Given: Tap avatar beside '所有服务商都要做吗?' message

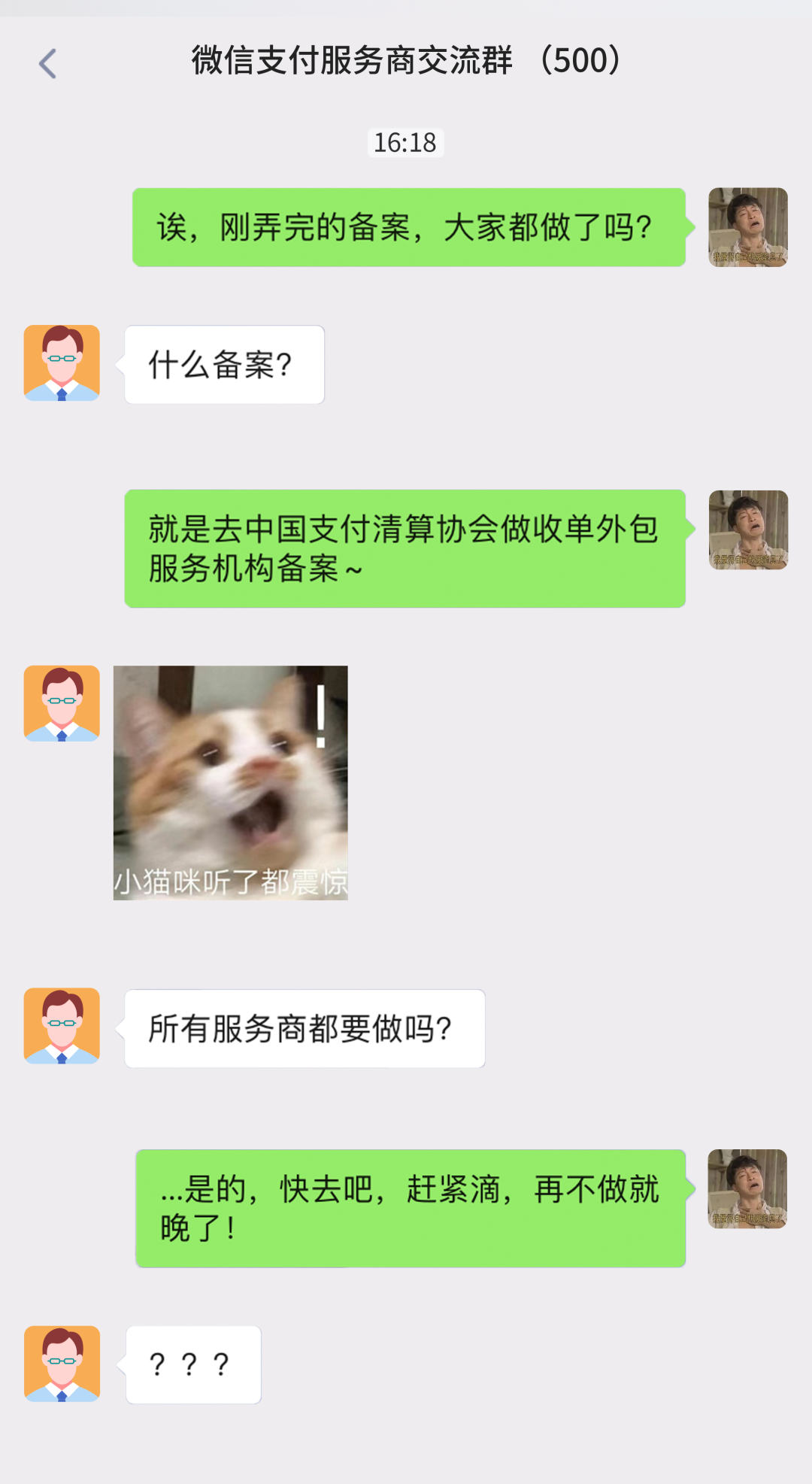Looking at the screenshot, I should [62, 1026].
